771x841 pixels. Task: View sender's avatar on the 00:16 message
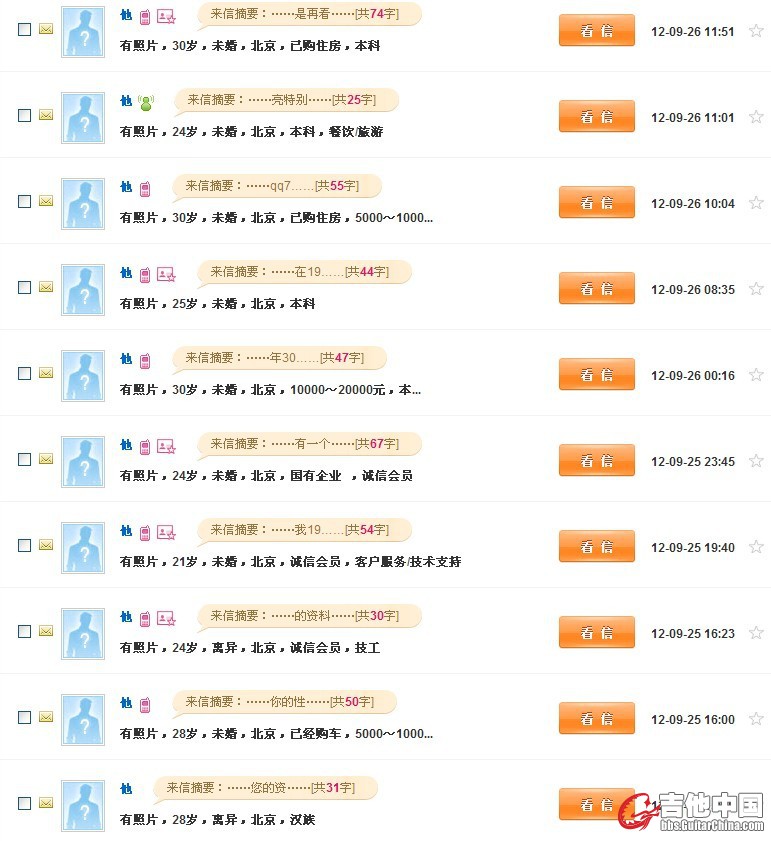pos(83,376)
